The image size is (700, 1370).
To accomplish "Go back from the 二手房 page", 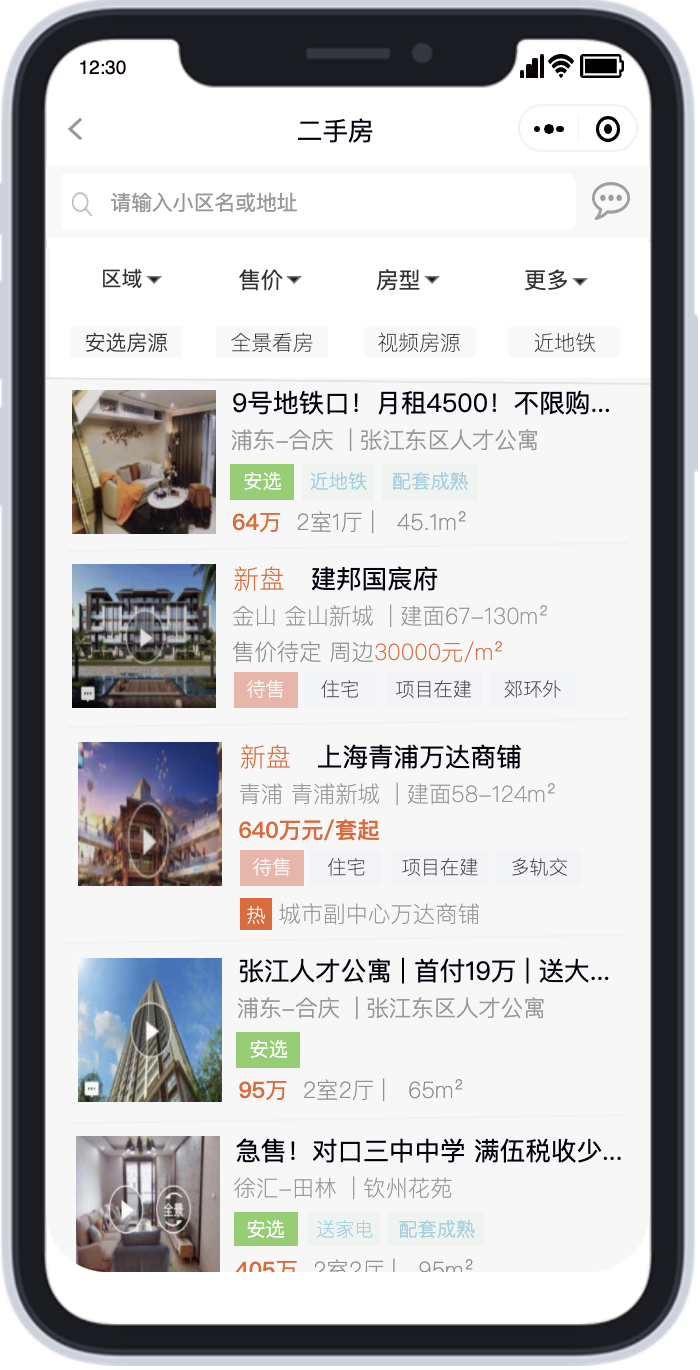I will (x=76, y=129).
